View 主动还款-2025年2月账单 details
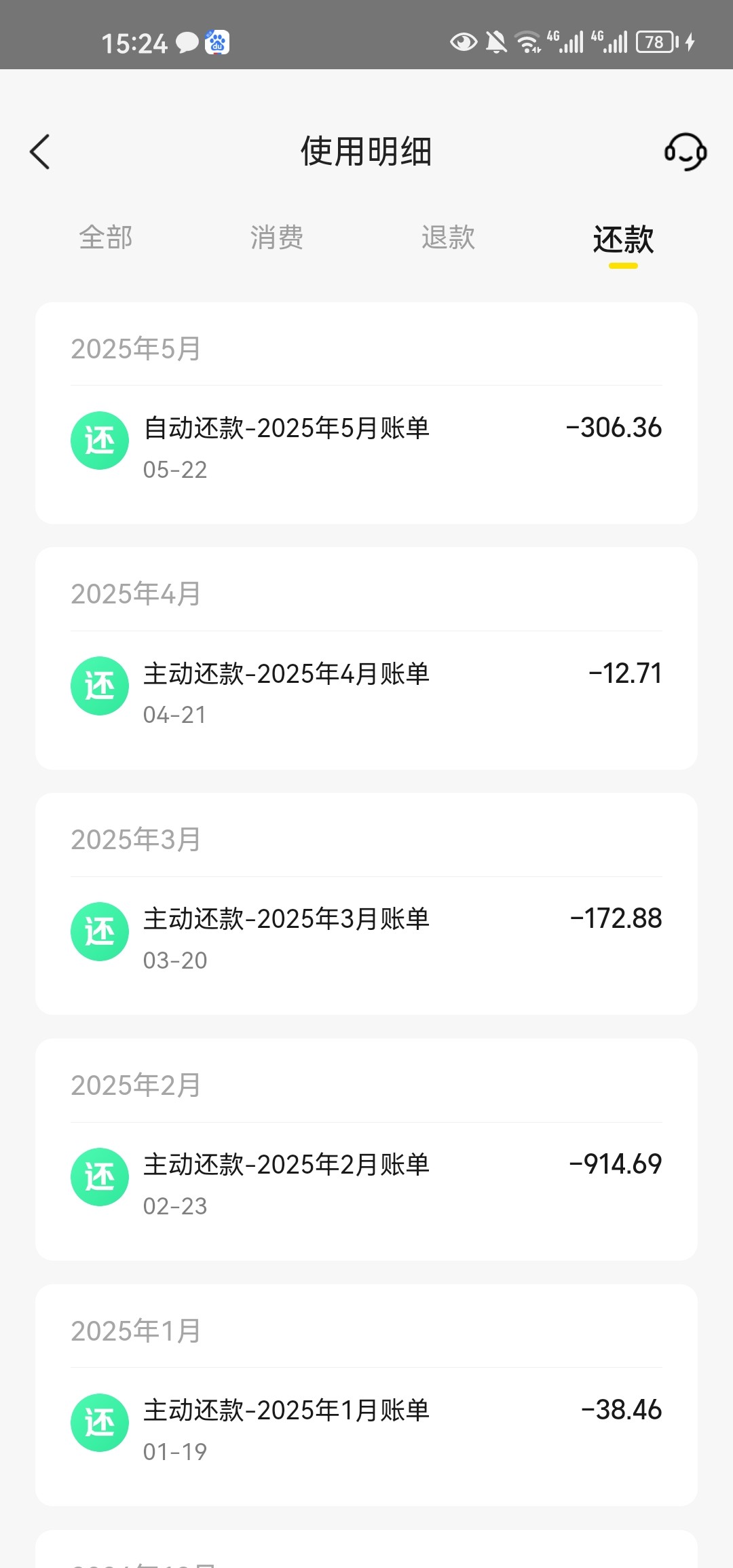 point(366,1184)
